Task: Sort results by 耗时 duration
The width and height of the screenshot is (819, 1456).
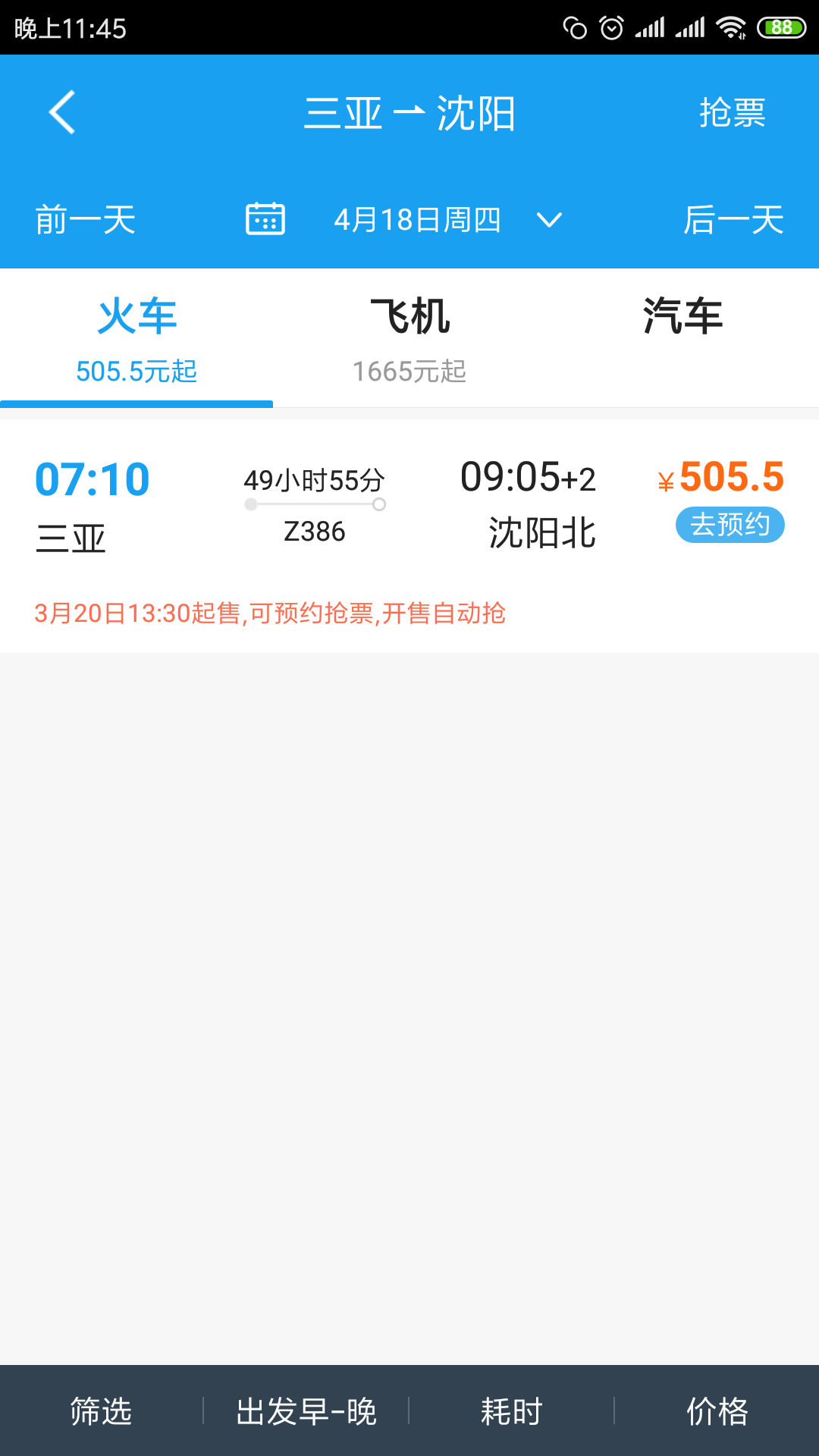Action: [x=511, y=1411]
